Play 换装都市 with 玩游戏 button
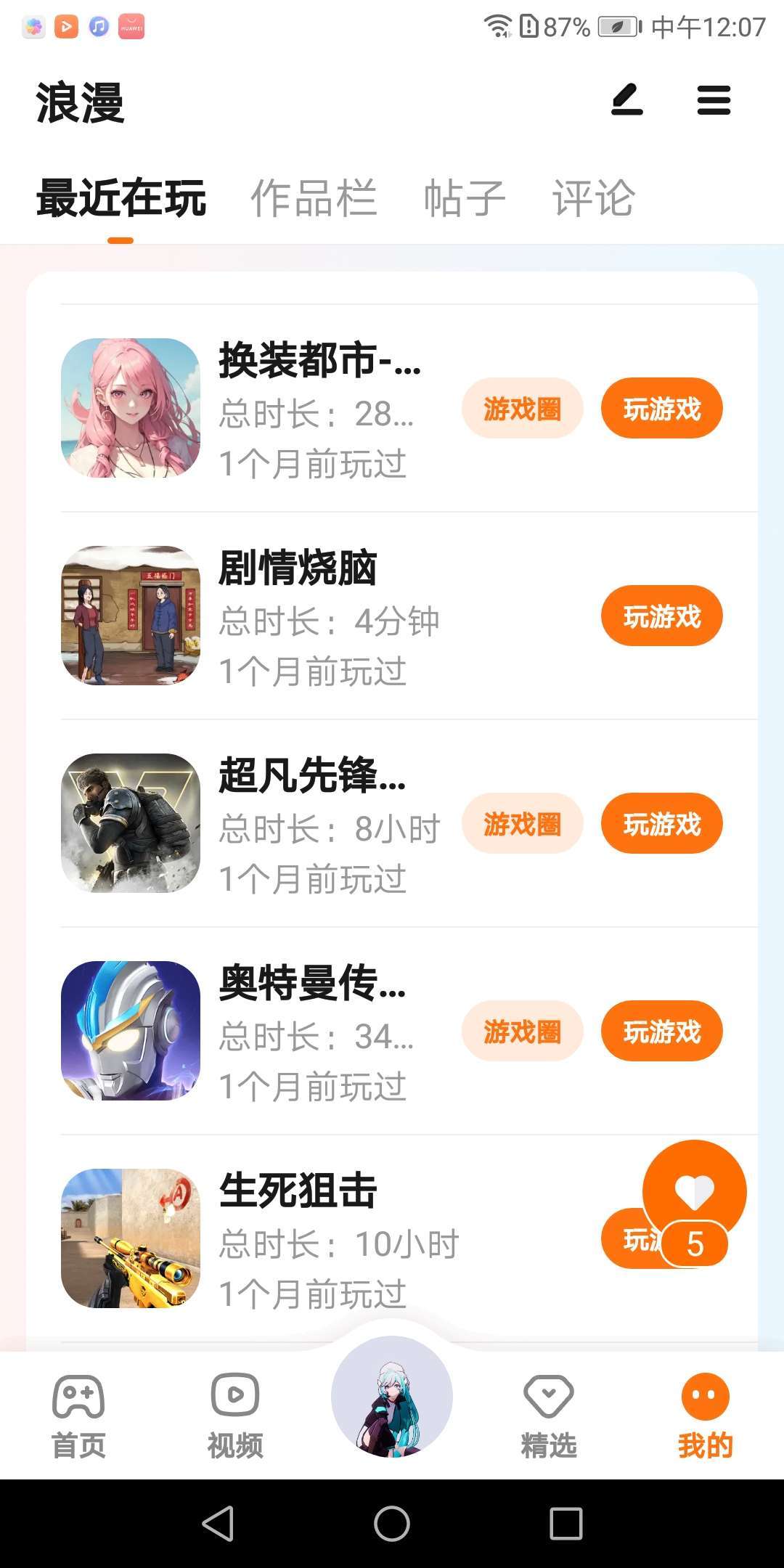This screenshot has width=784, height=1568. tap(661, 409)
